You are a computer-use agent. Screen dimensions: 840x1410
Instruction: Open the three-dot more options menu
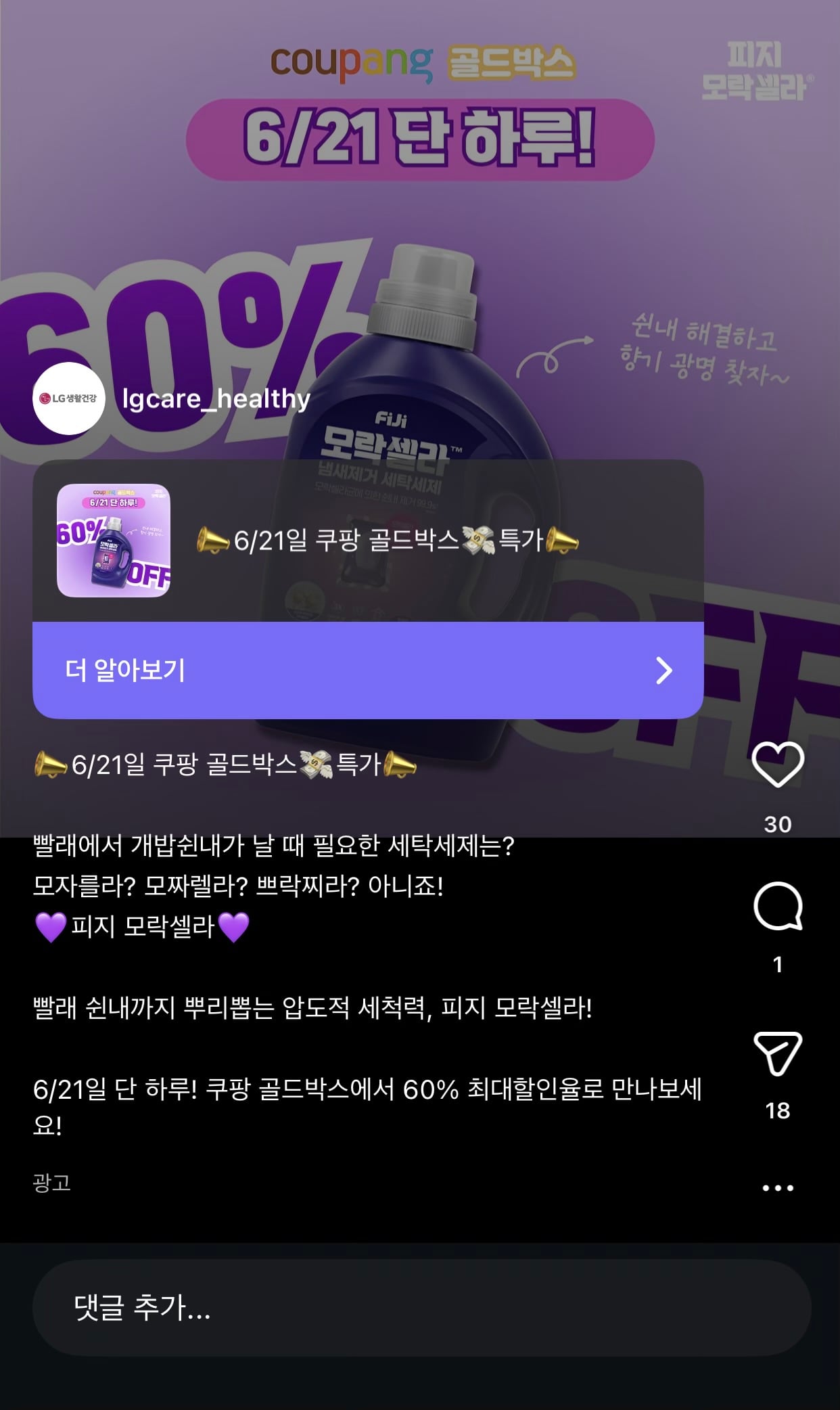[x=778, y=1188]
